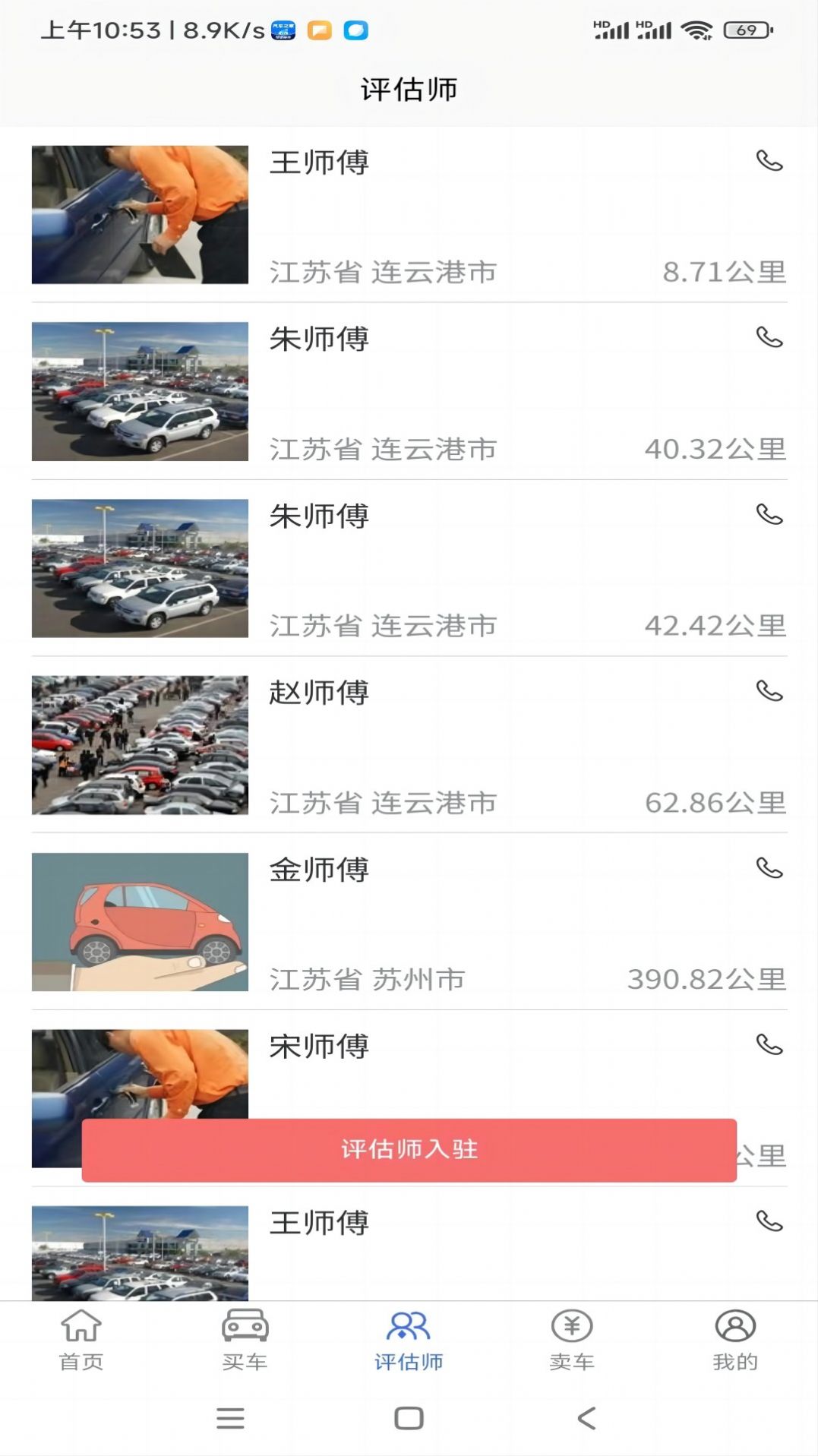Tap the Android recent apps square button

point(409,1417)
